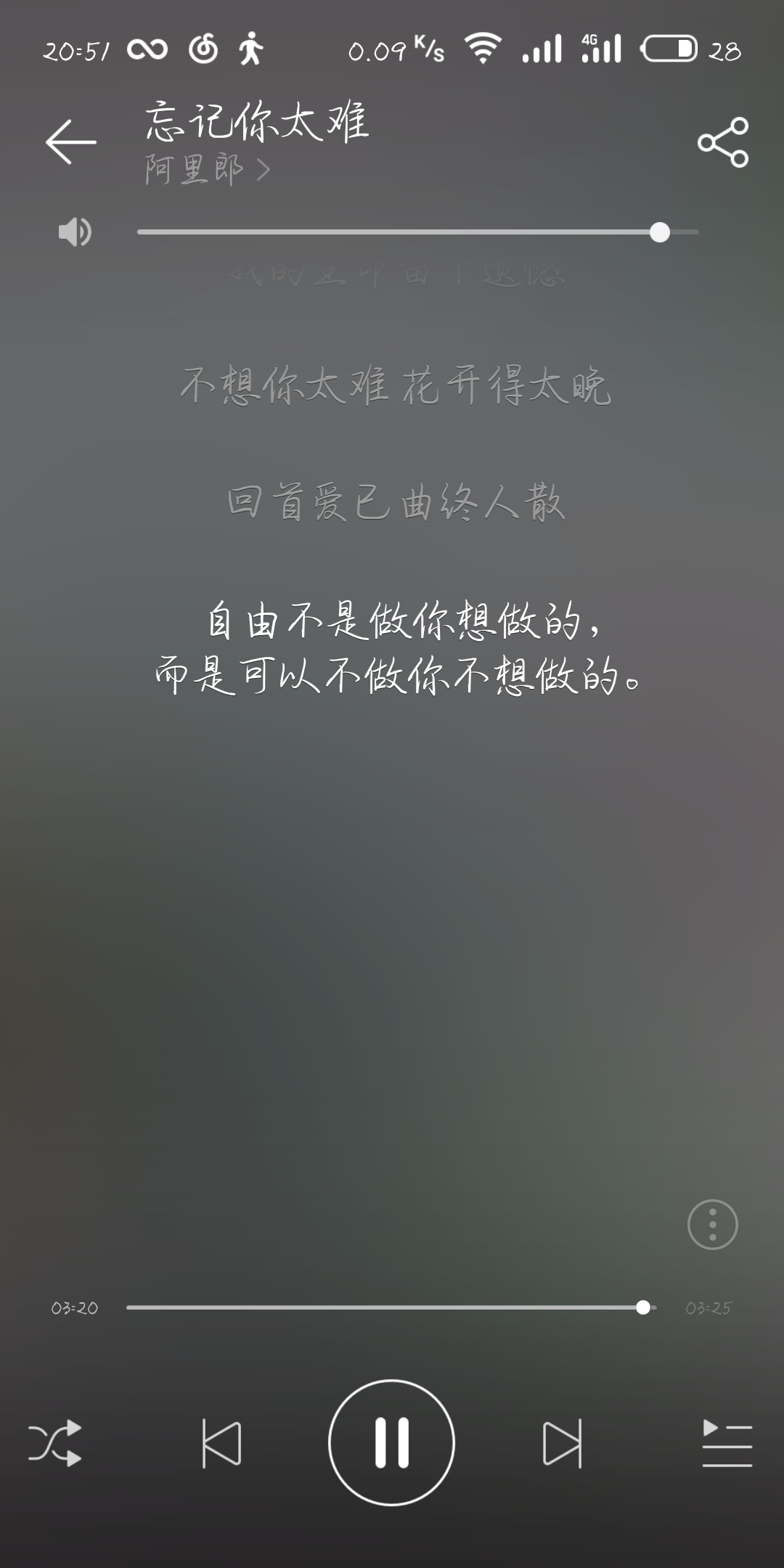Viewport: 784px width, 1568px height.
Task: Toggle shuffle play mode
Action: 54,1443
